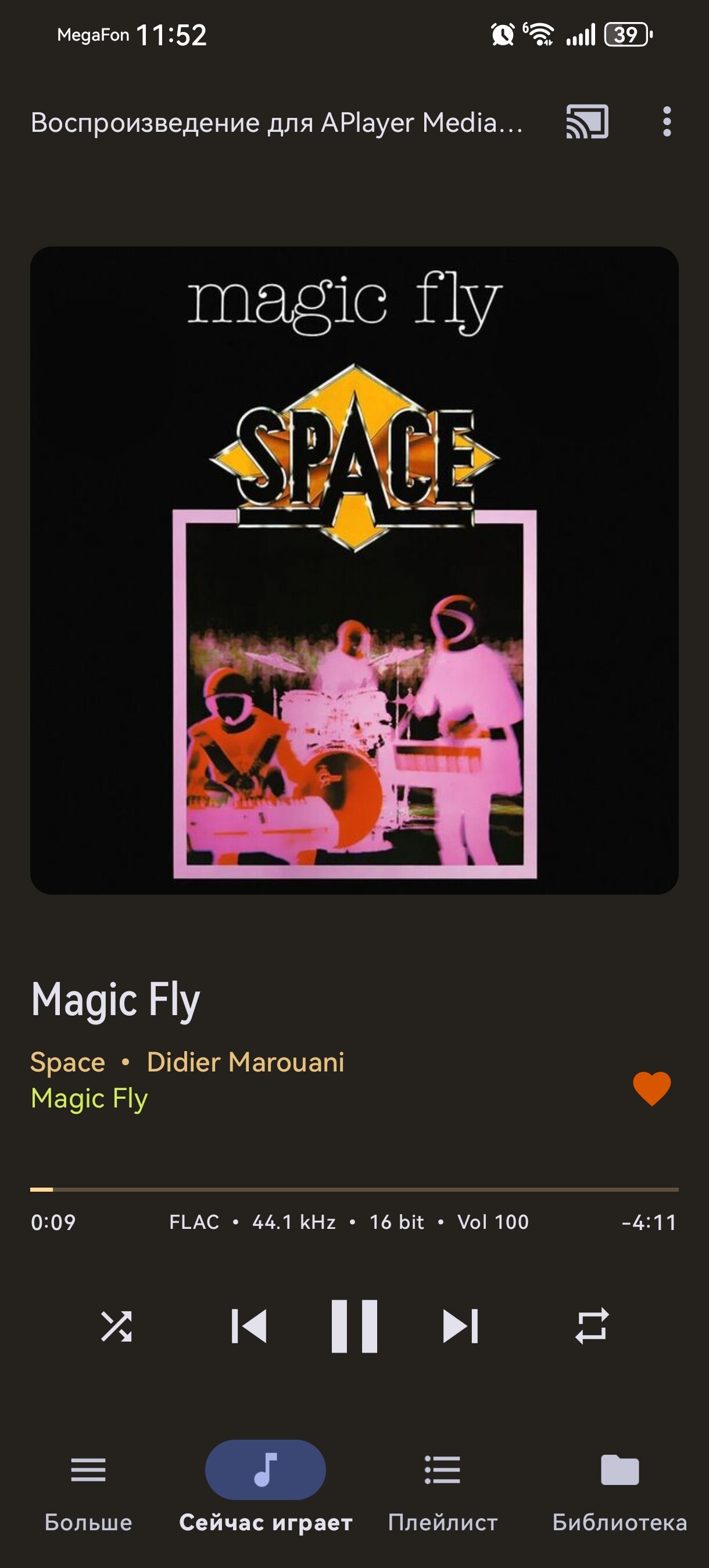Open the cast screen icon
Viewport: 709px width, 1568px height.
pyautogui.click(x=587, y=122)
